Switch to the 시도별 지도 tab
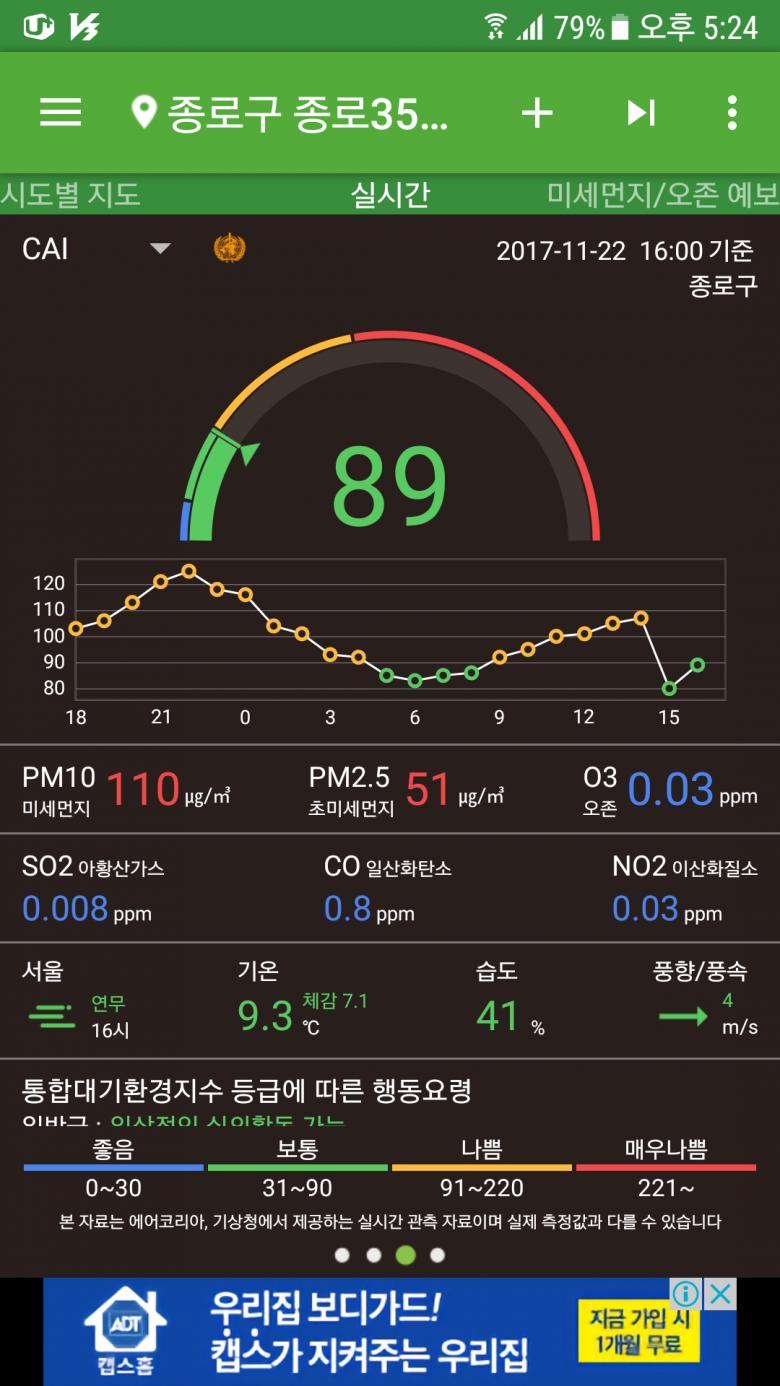 pos(70,195)
